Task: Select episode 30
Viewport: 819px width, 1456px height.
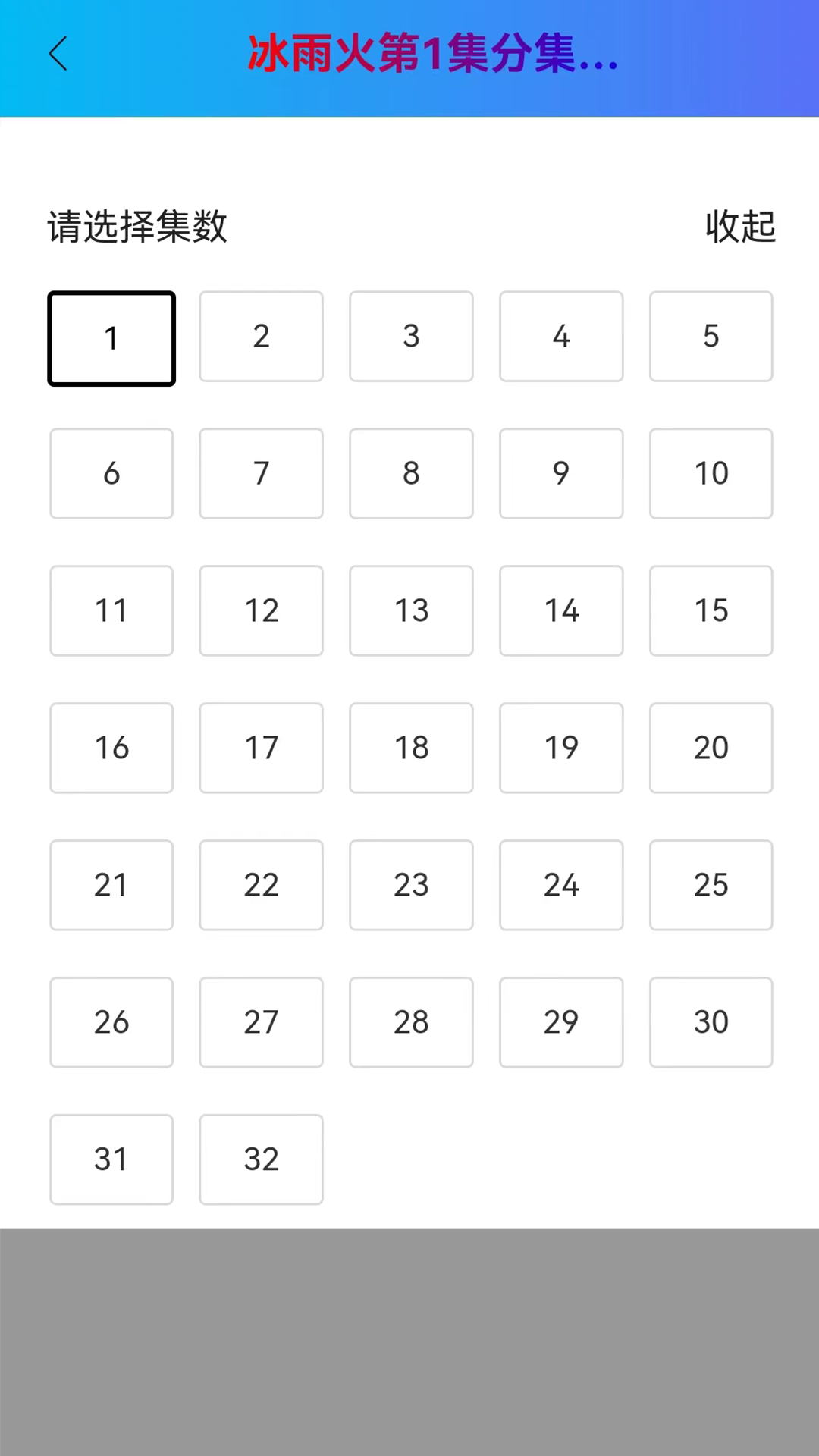Action: click(711, 1023)
